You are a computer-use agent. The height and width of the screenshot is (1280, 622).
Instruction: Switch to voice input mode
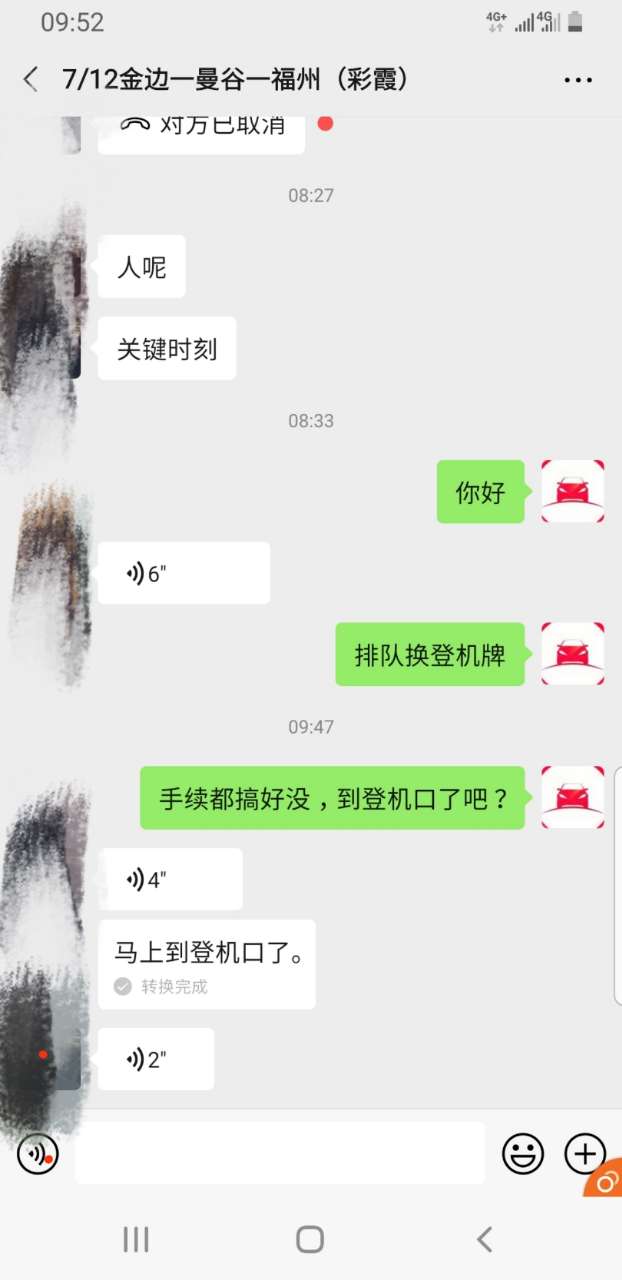click(38, 1154)
